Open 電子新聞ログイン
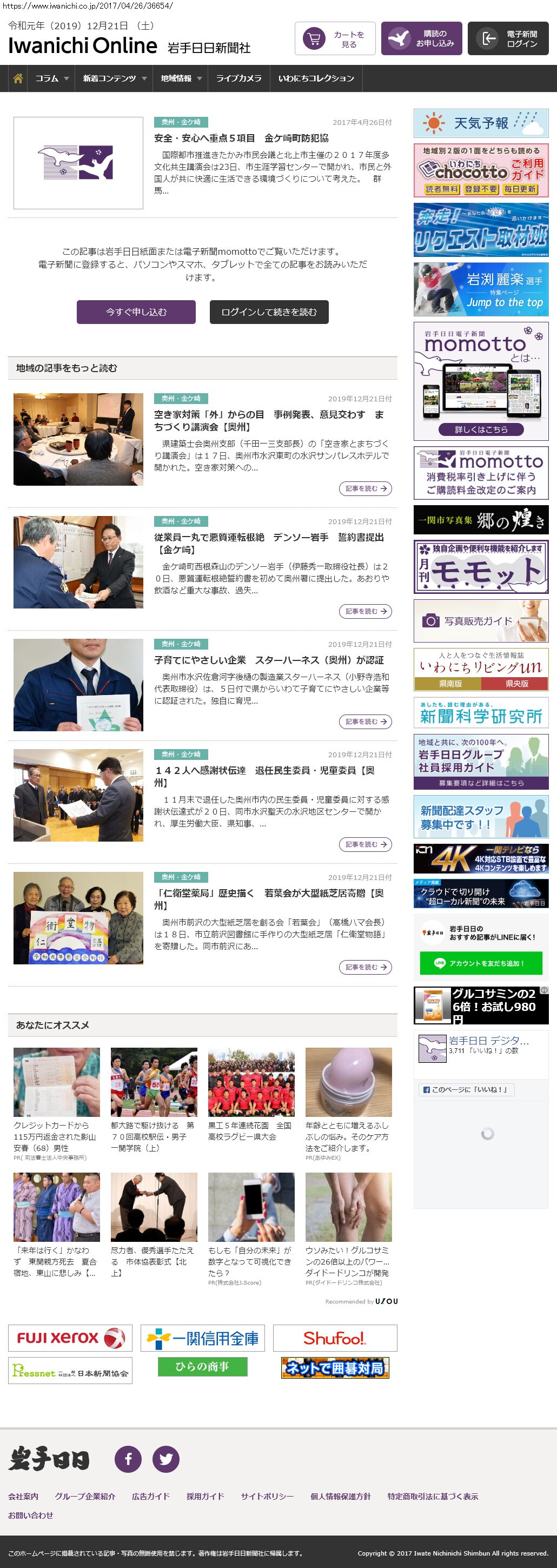The image size is (557, 1568). [508, 38]
